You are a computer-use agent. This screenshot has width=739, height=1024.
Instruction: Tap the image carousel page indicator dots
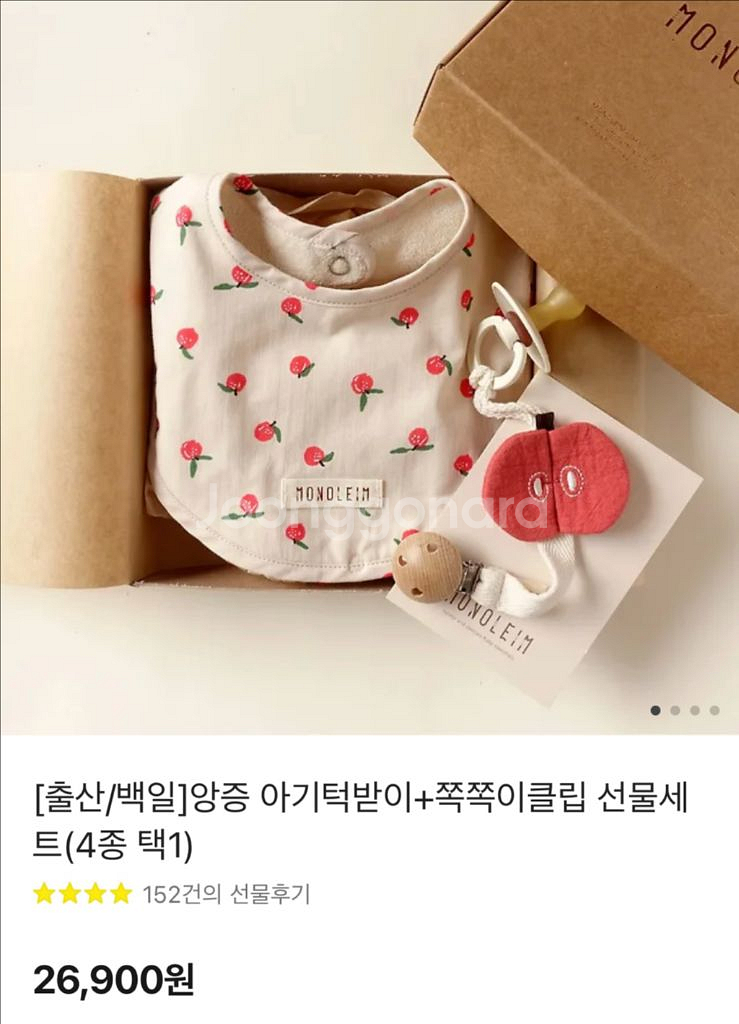click(685, 710)
